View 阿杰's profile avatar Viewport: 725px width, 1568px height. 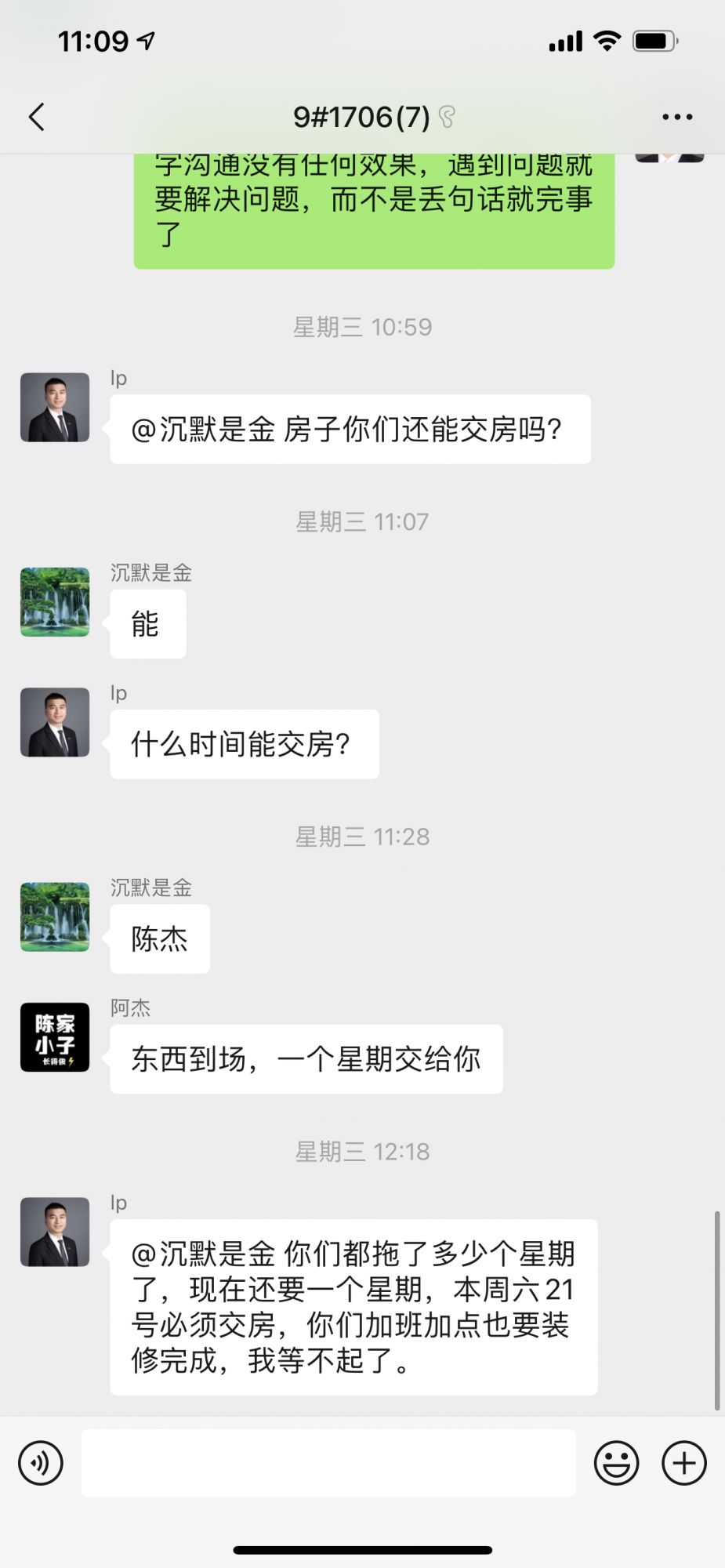(x=55, y=1037)
